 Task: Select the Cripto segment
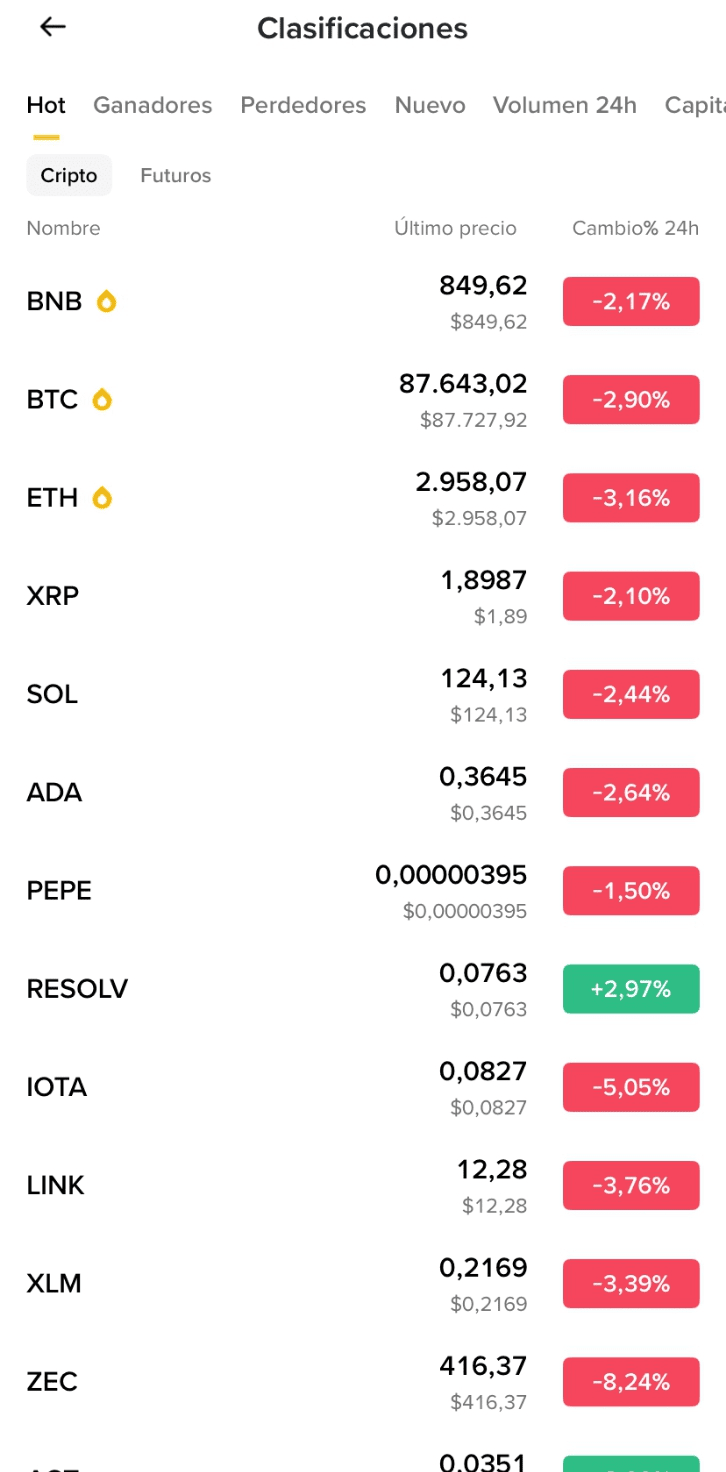(x=69, y=176)
